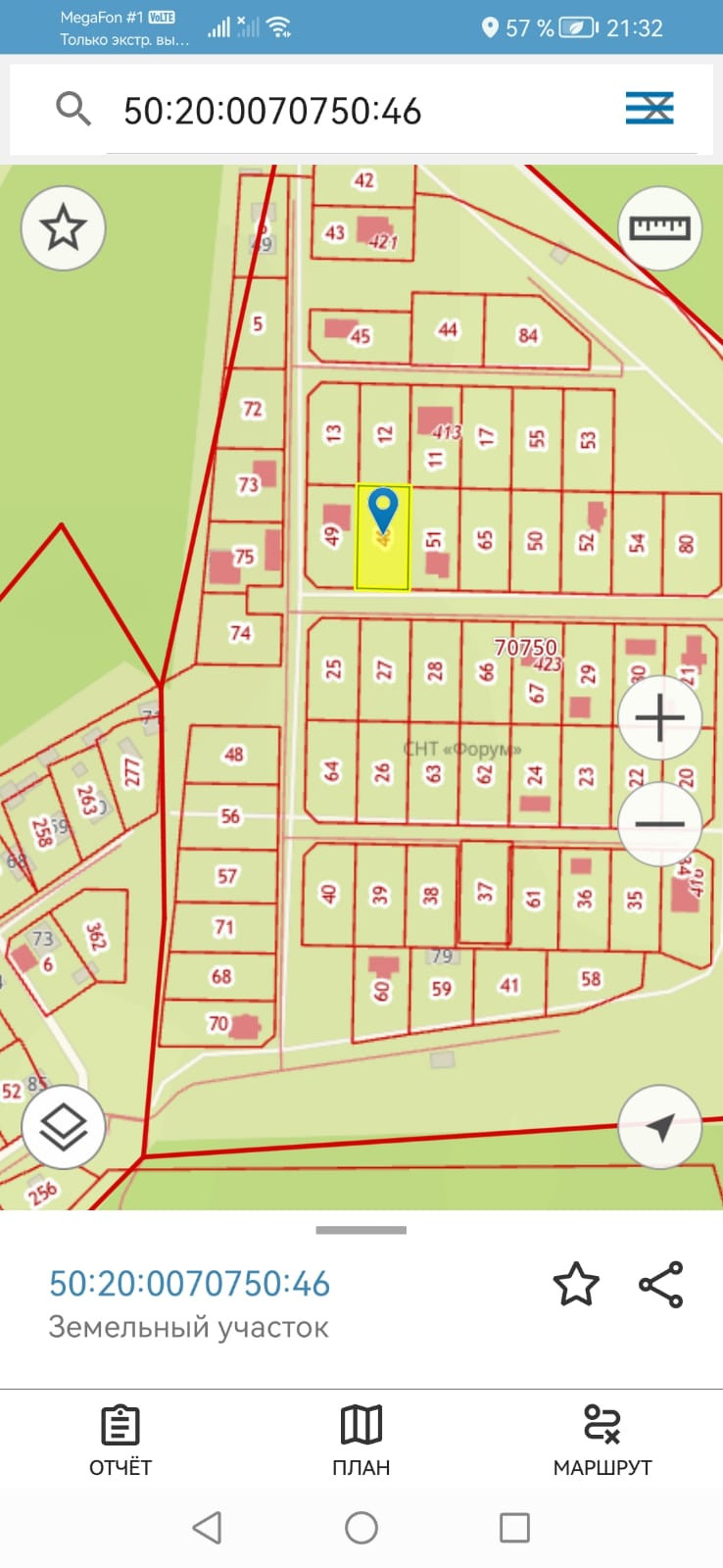This screenshot has width=723, height=1568.
Task: Tap the search magnifier icon
Action: [73, 108]
